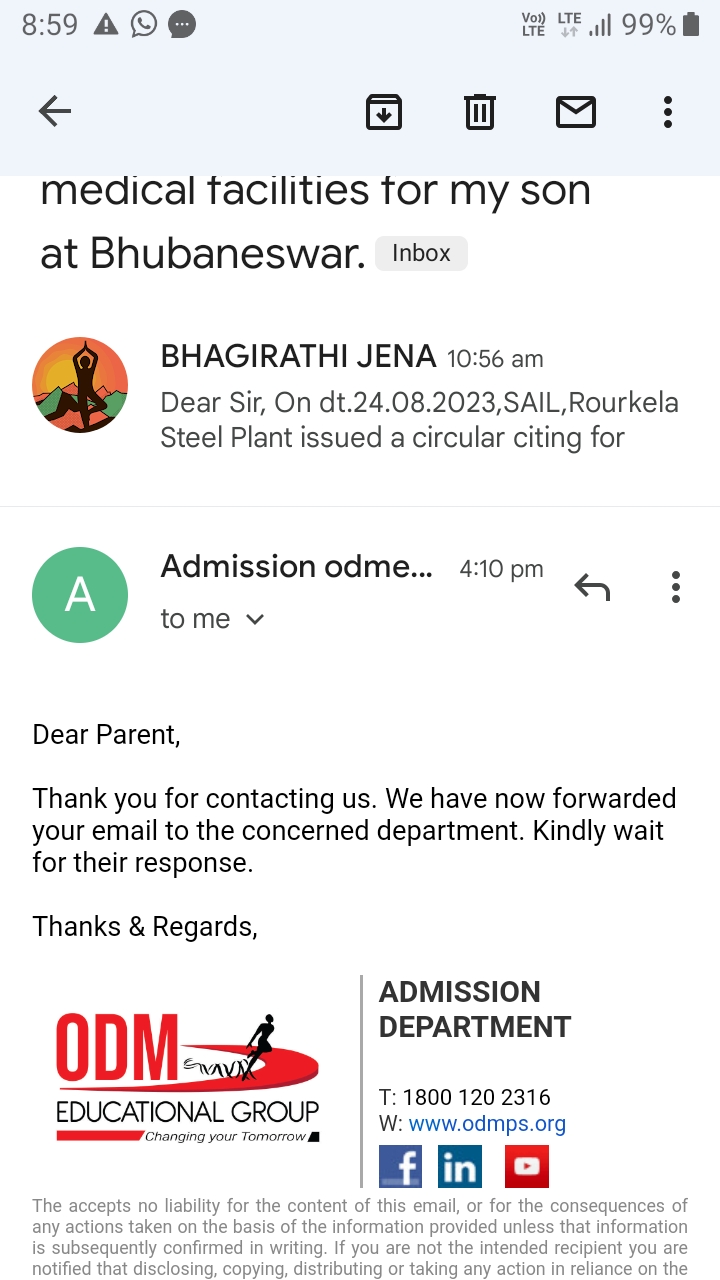Open ODM's Facebook page icon

(400, 1167)
